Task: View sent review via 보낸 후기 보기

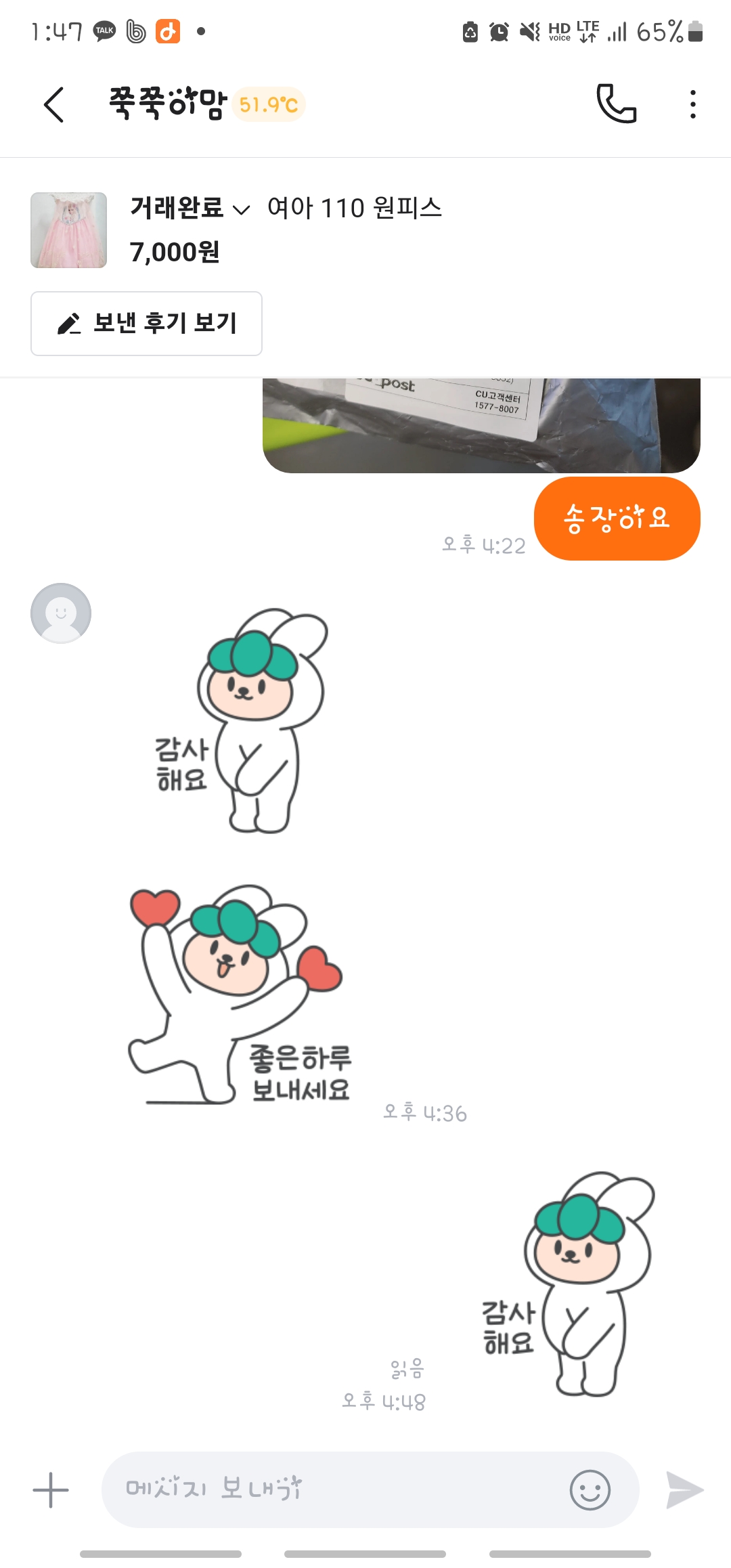Action: (x=146, y=324)
